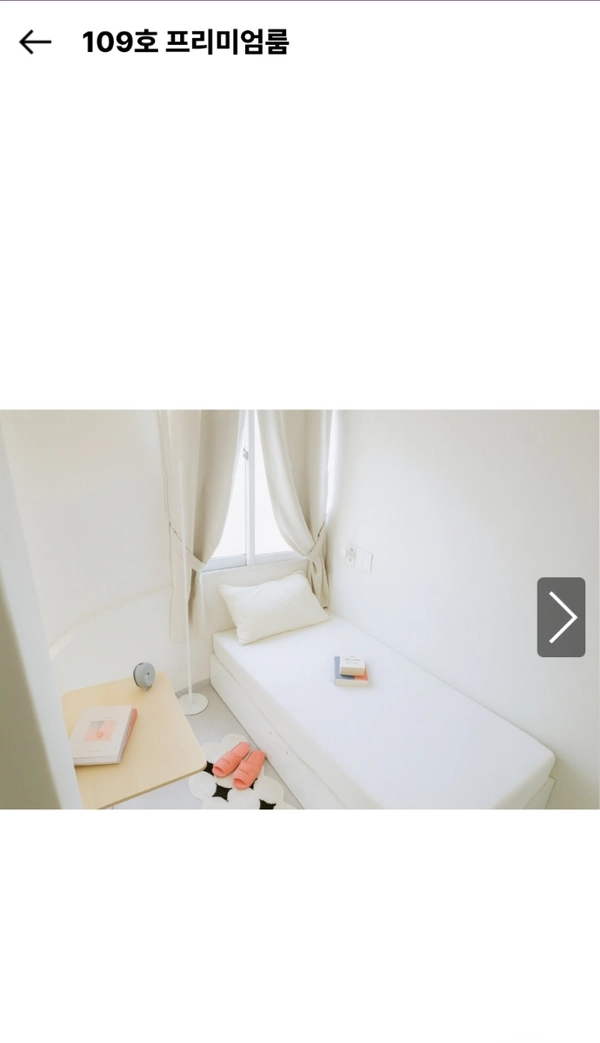
Task: Go back from the 109호 프리미엄룸 page
Action: (35, 43)
